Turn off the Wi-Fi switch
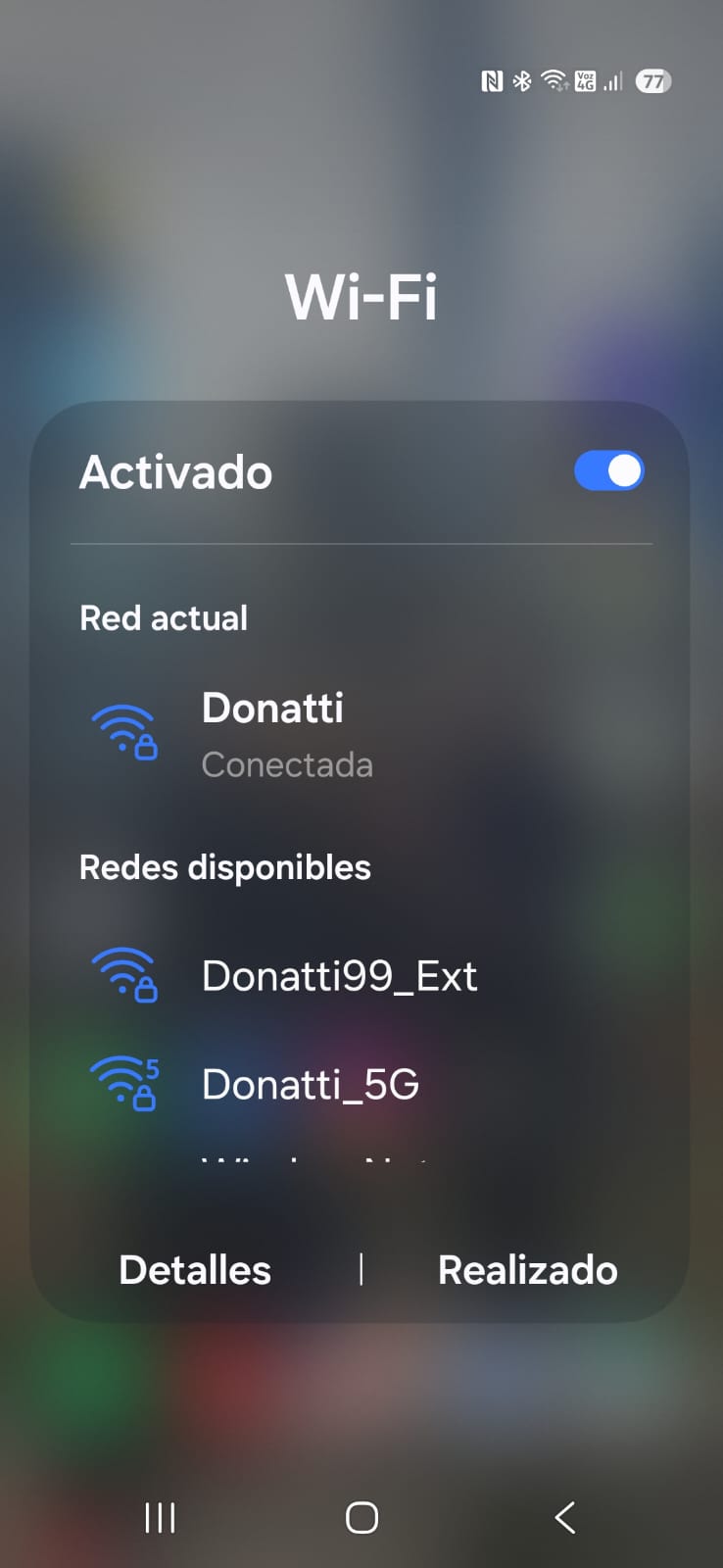The image size is (723, 1568). [608, 471]
